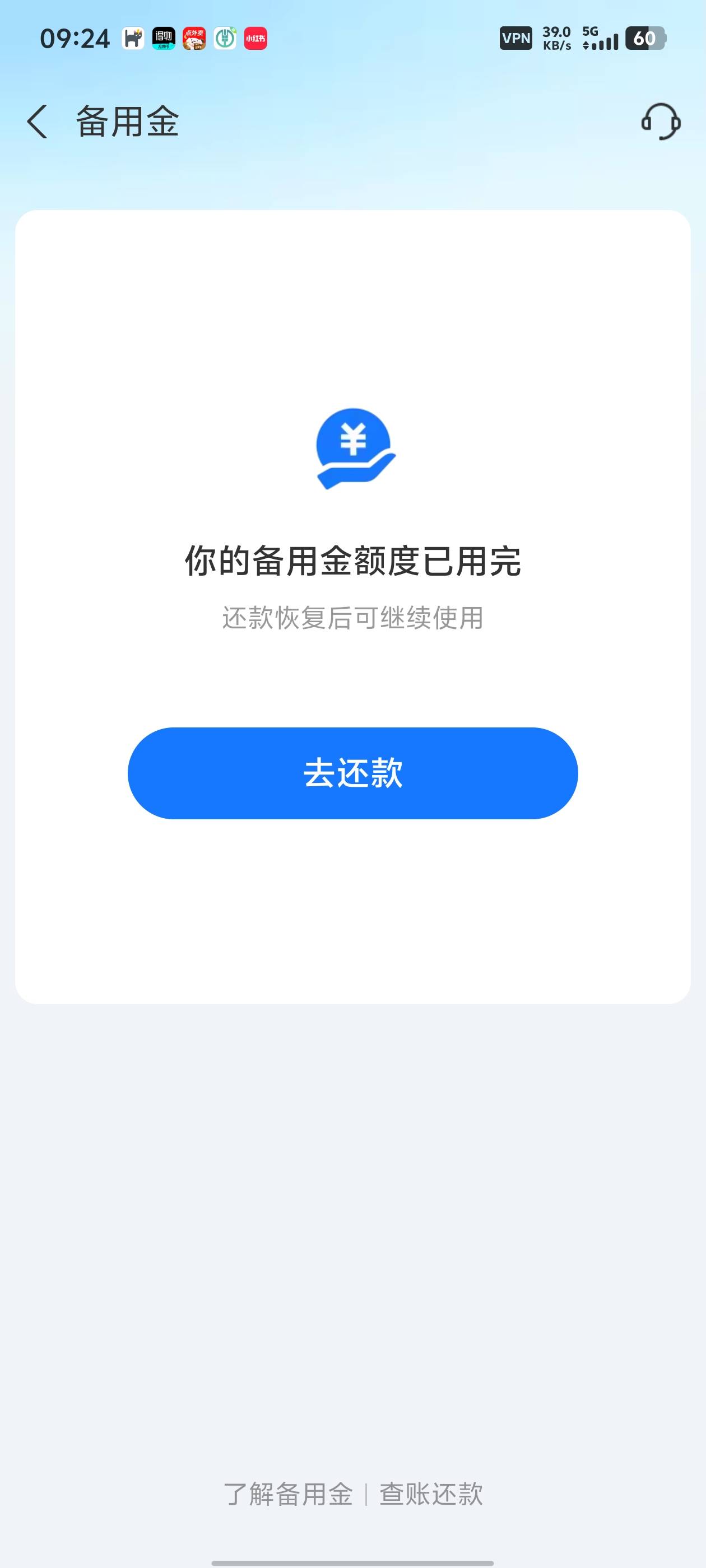Open the 了解备用金 link
The height and width of the screenshot is (1568, 706).
point(288,1494)
